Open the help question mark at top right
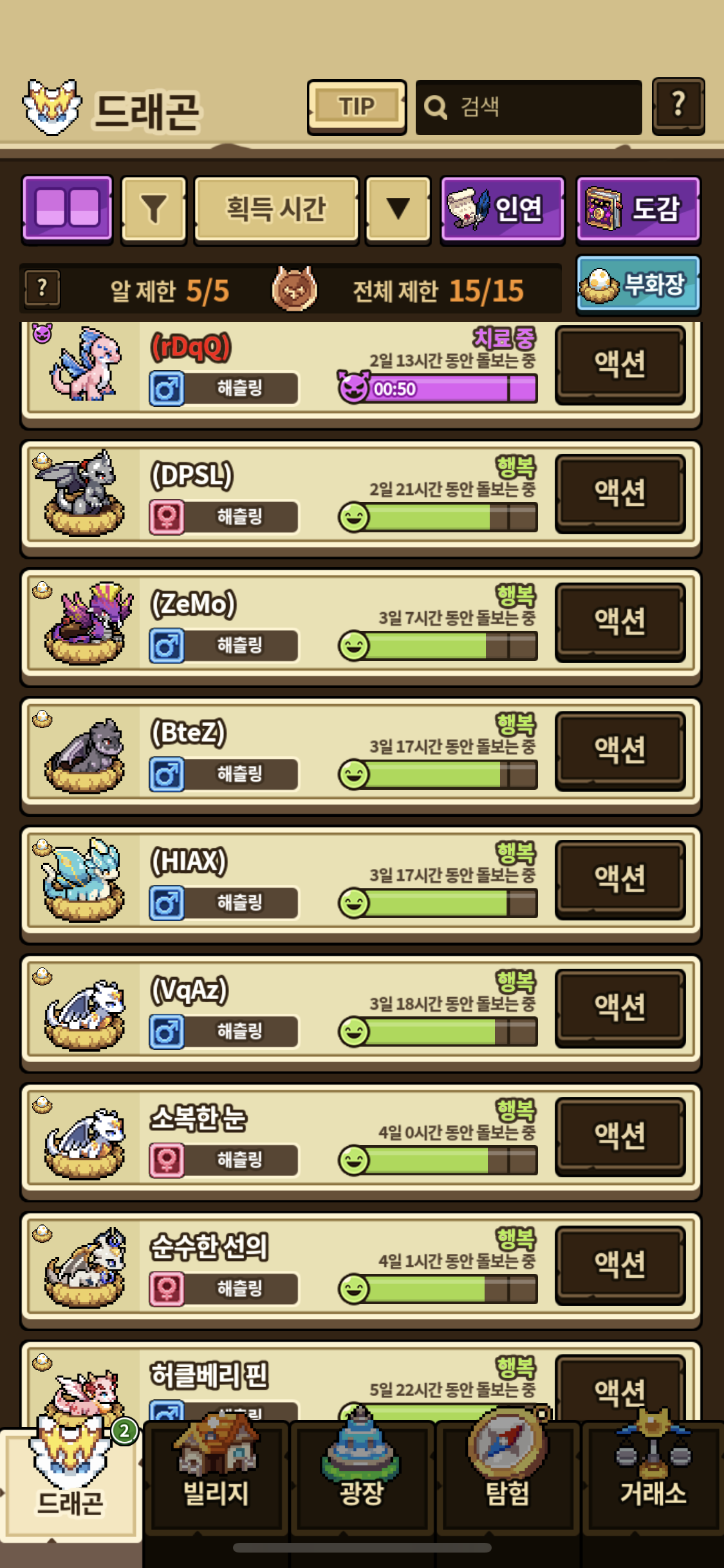724x1568 pixels. tap(678, 106)
